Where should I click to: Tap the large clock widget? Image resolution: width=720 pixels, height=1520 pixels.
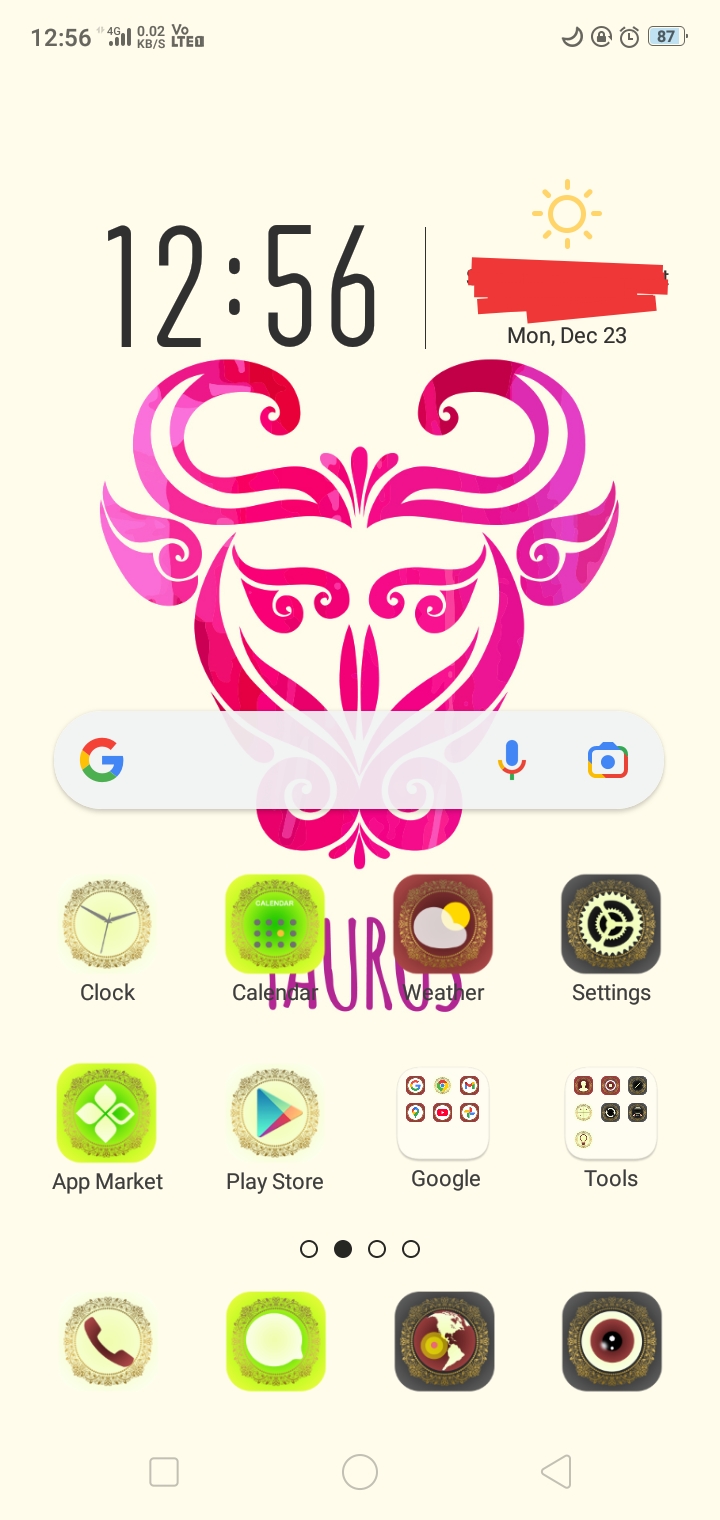[x=240, y=288]
